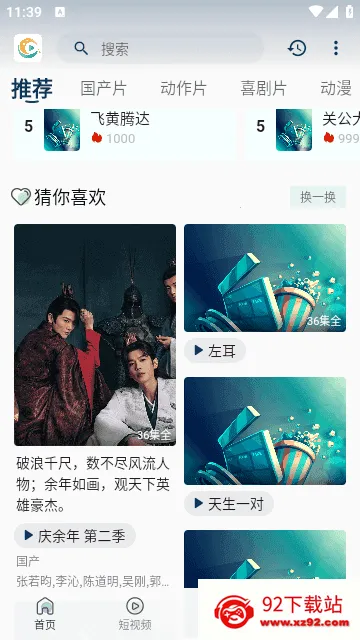The width and height of the screenshot is (360, 640).
Task: Open the three-dot overflow menu
Action: tap(336, 48)
